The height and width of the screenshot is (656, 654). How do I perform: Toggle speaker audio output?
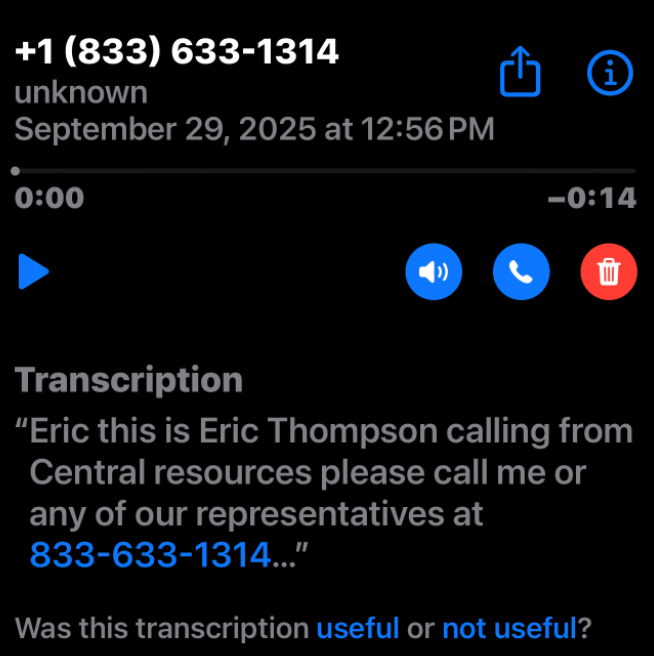(434, 271)
